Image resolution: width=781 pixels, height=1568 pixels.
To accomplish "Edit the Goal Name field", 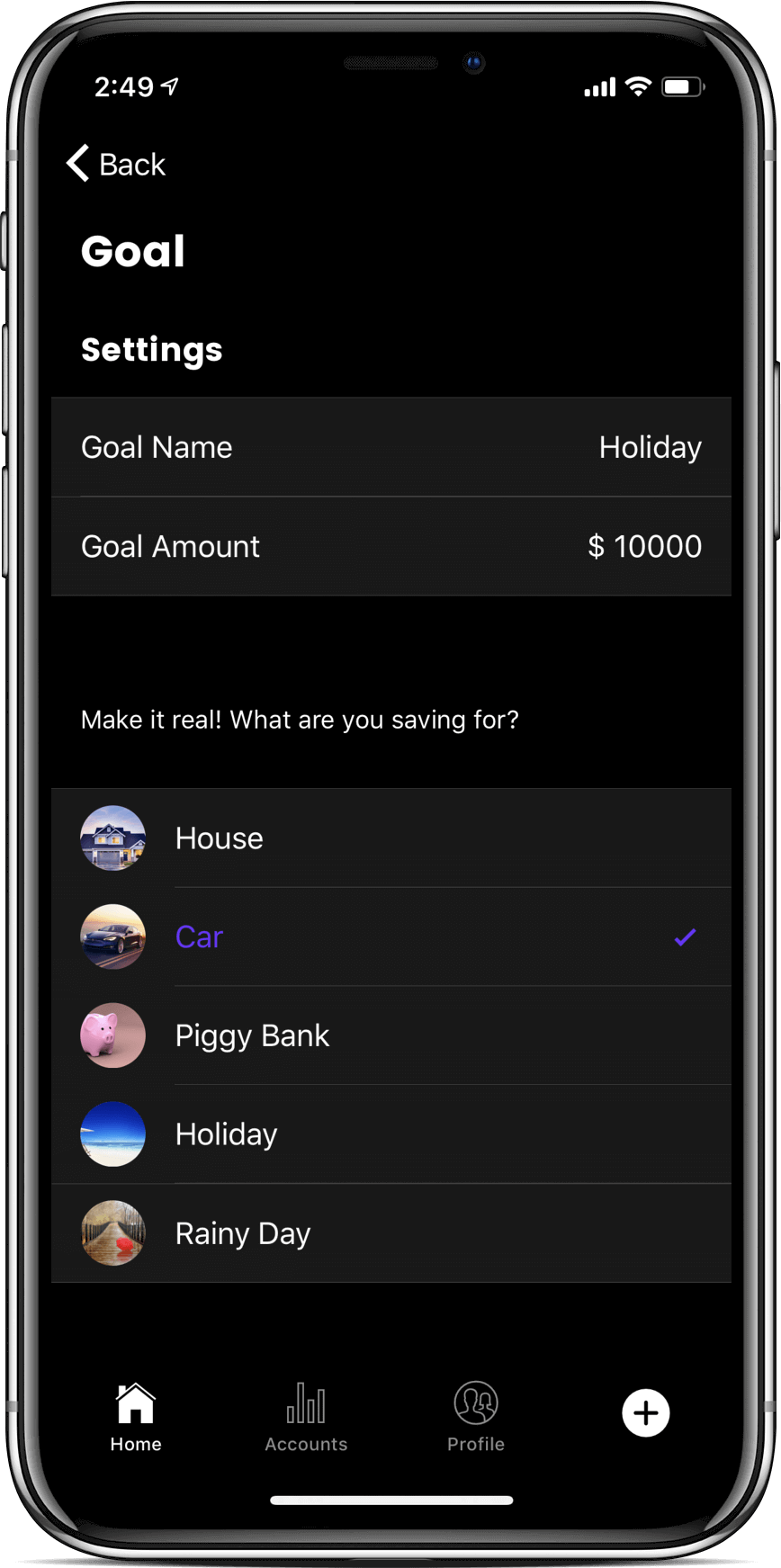I will pos(390,447).
